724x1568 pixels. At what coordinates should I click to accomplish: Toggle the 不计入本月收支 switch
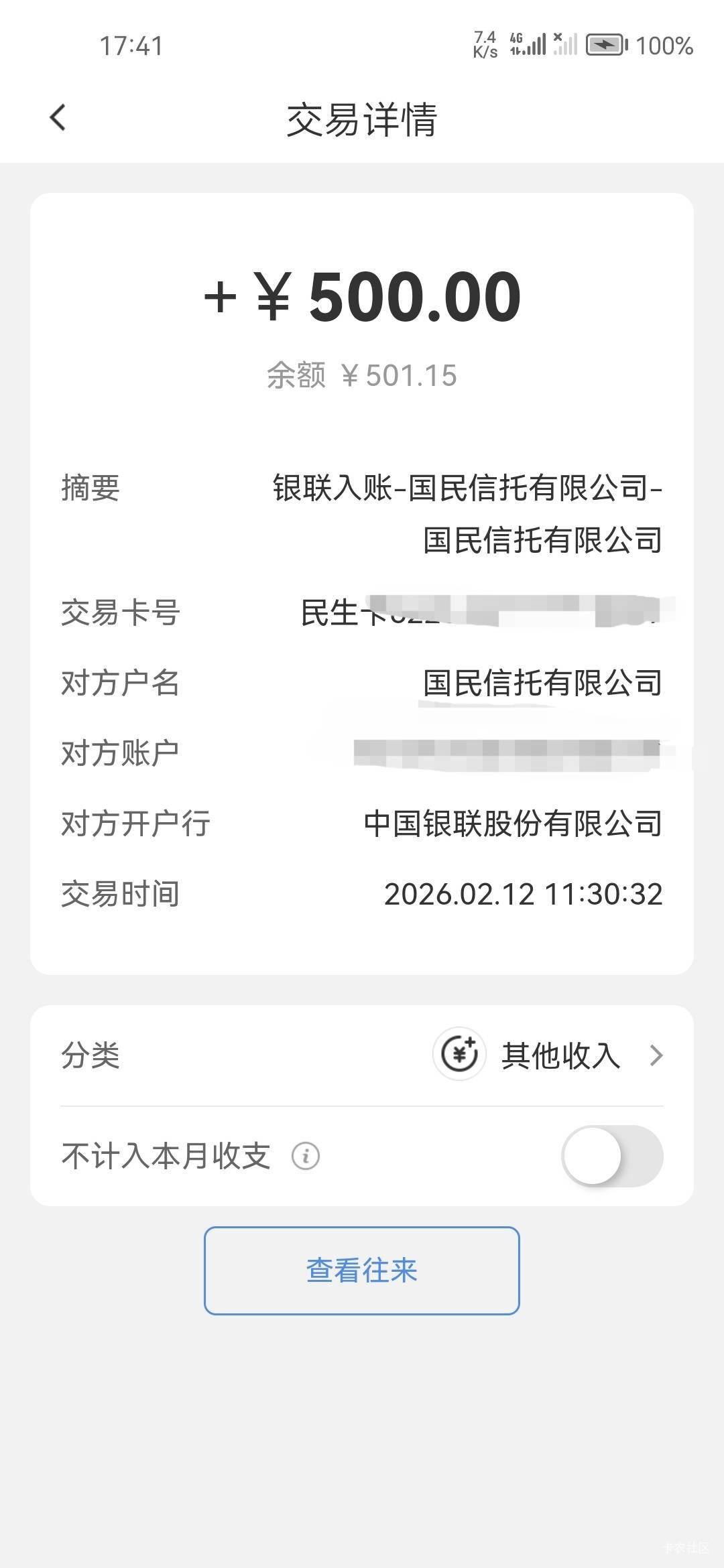click(x=612, y=1156)
